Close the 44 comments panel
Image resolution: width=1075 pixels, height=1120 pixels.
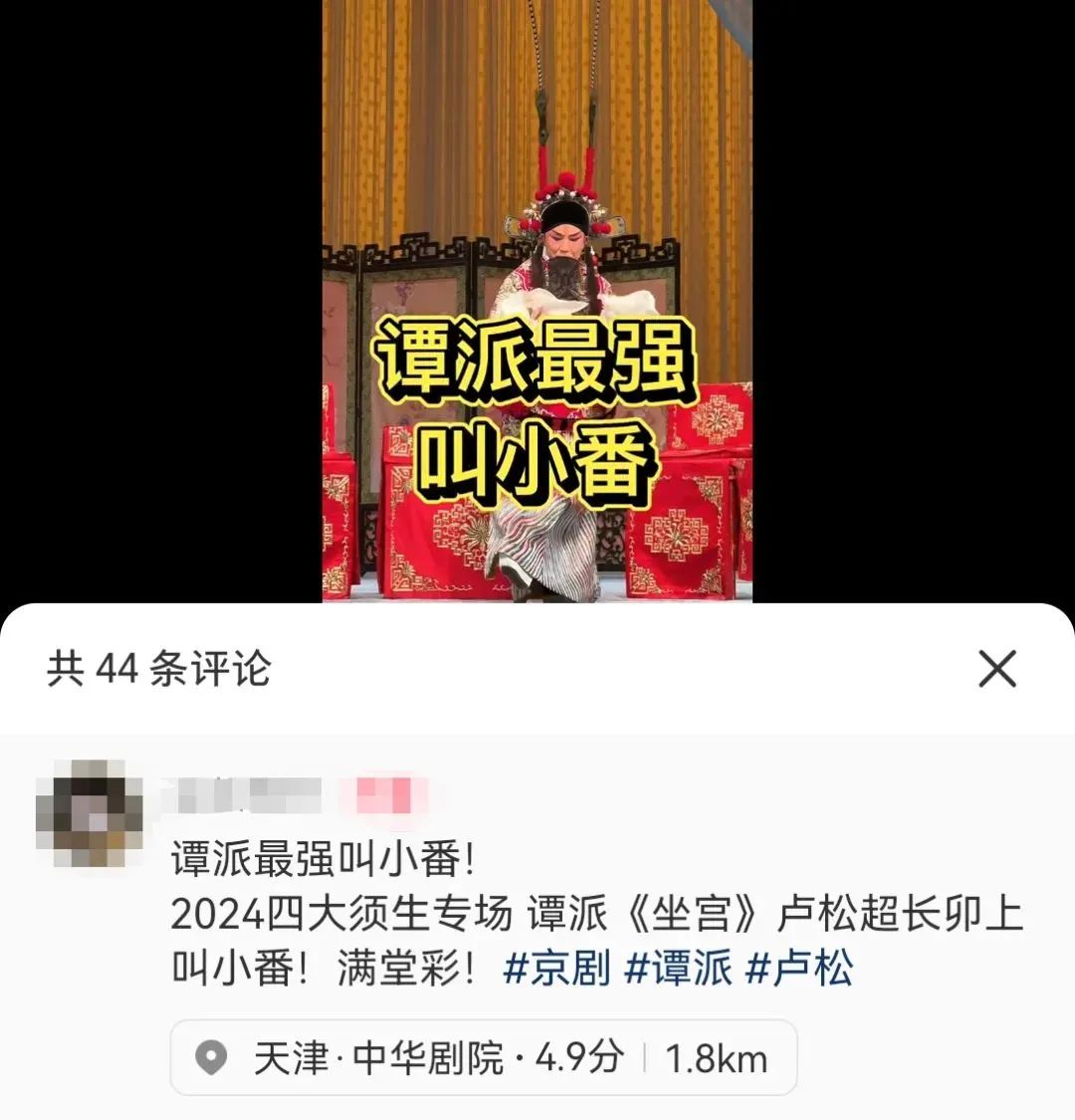pyautogui.click(x=996, y=669)
